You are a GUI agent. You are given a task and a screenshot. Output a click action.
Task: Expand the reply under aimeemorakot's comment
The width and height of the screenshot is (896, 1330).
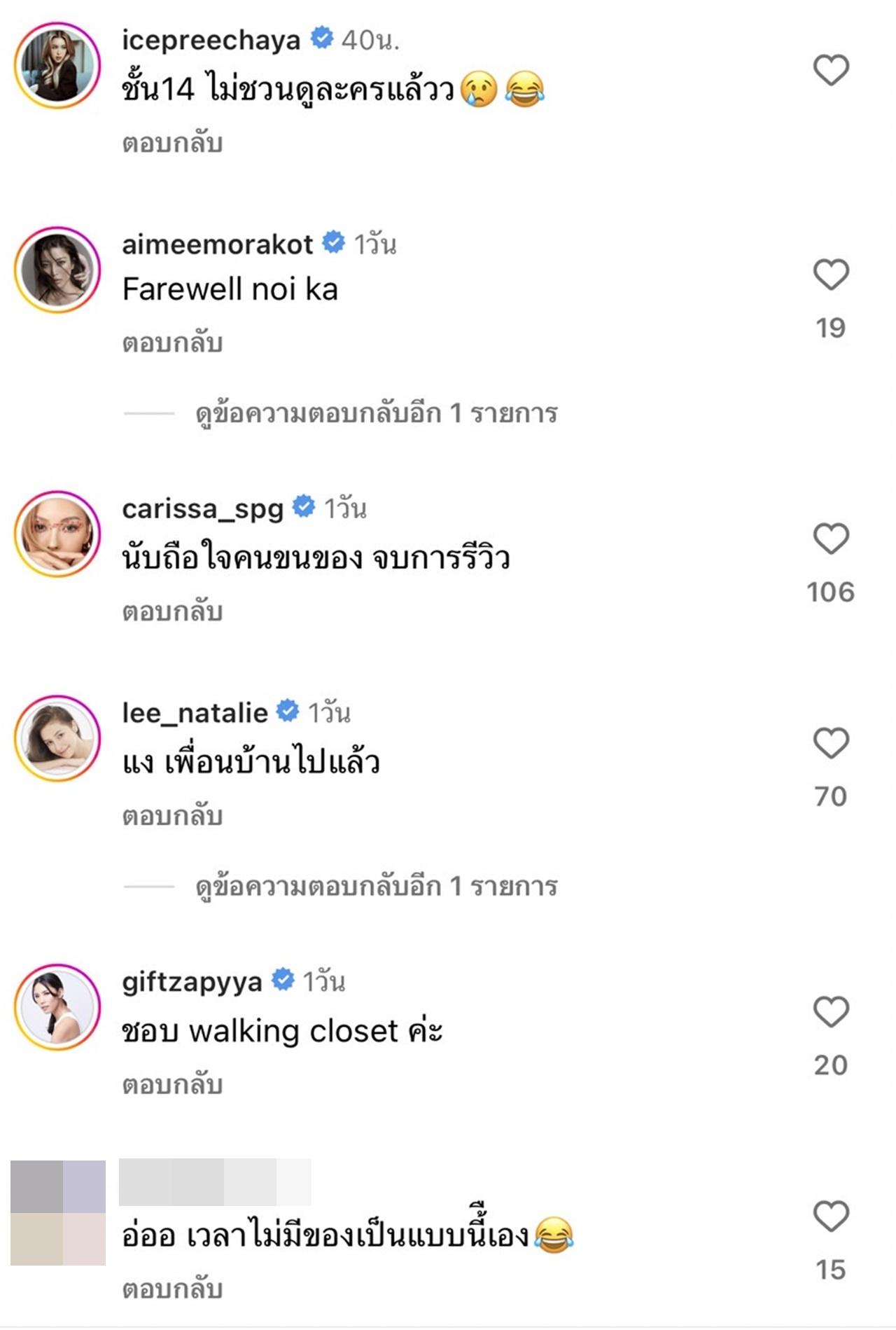click(376, 413)
